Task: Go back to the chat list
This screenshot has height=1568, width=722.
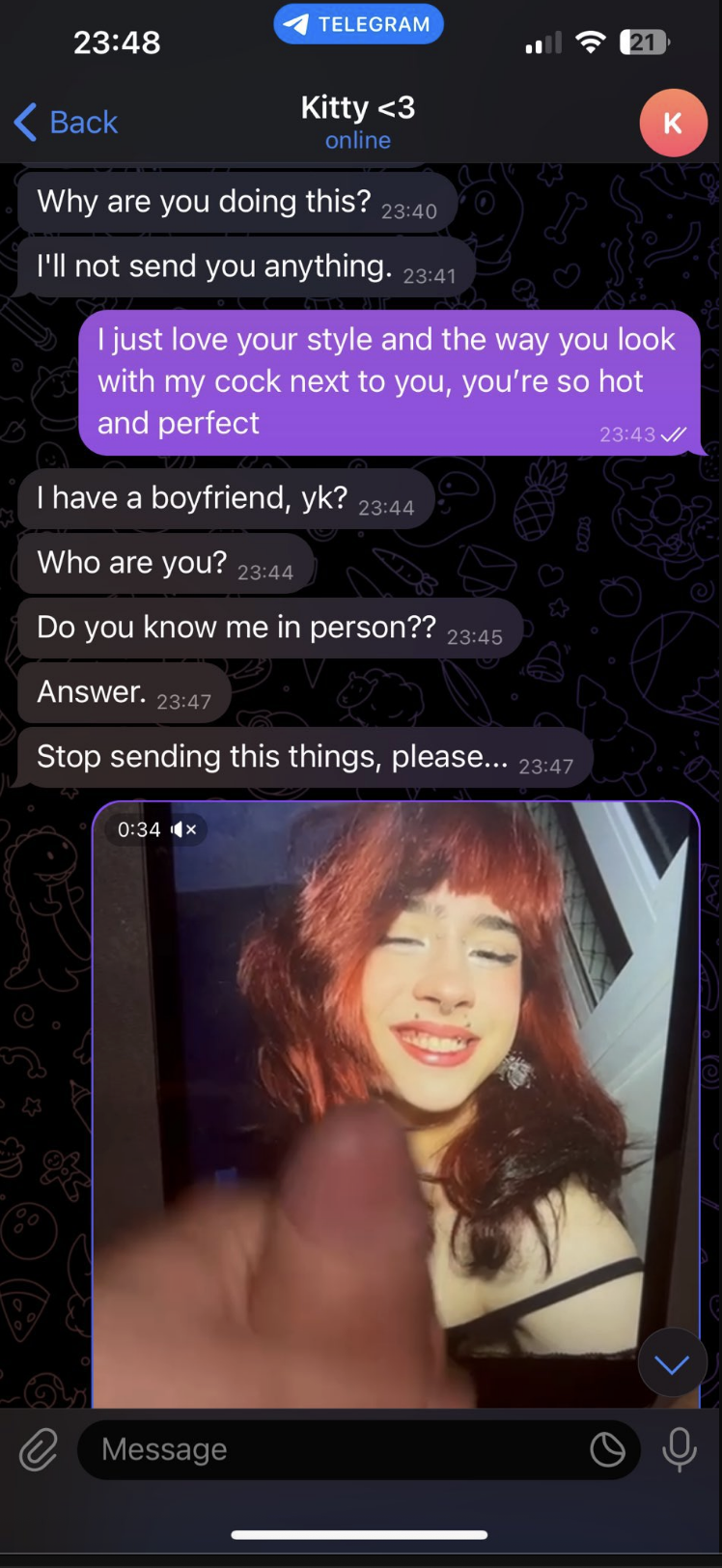Action: [x=66, y=123]
